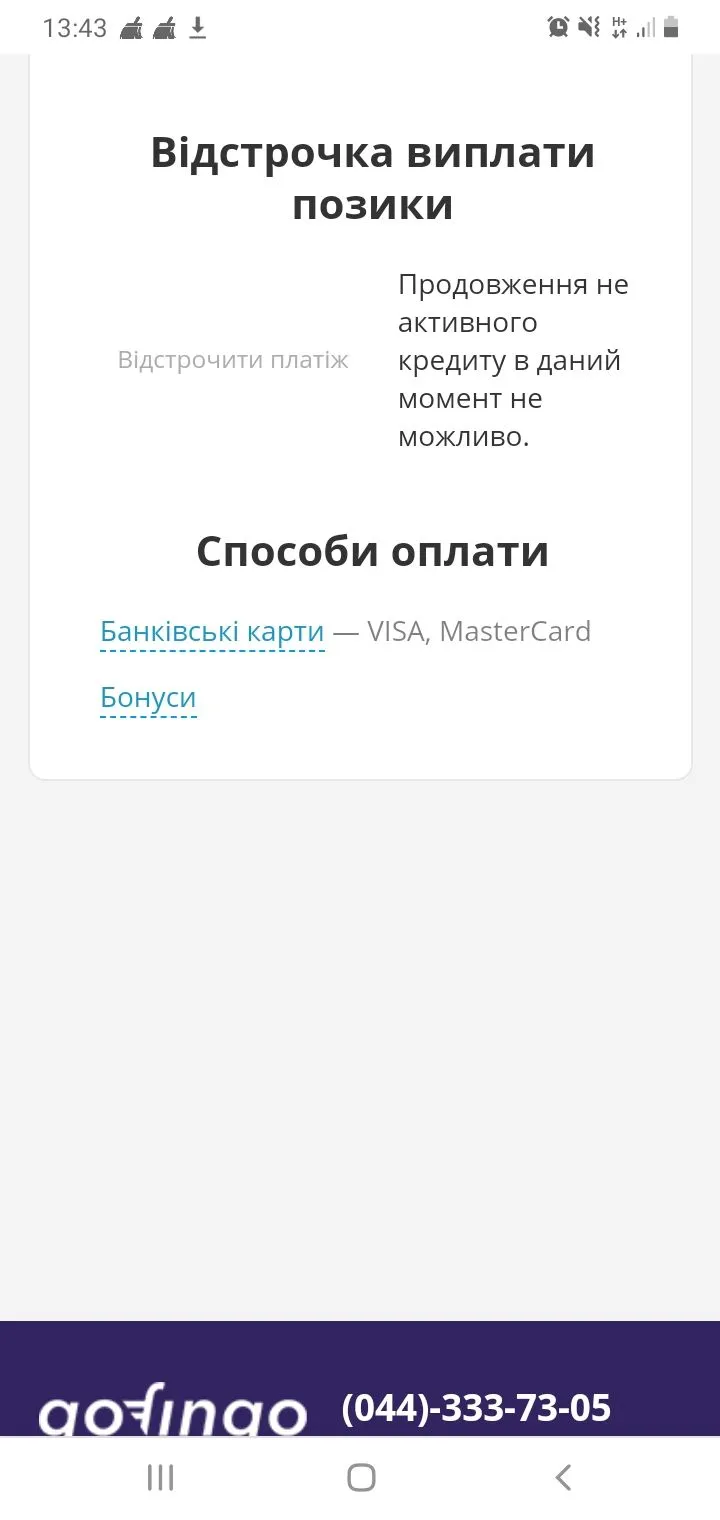
Task: Tap the Відстрочити платіж button
Action: (233, 360)
